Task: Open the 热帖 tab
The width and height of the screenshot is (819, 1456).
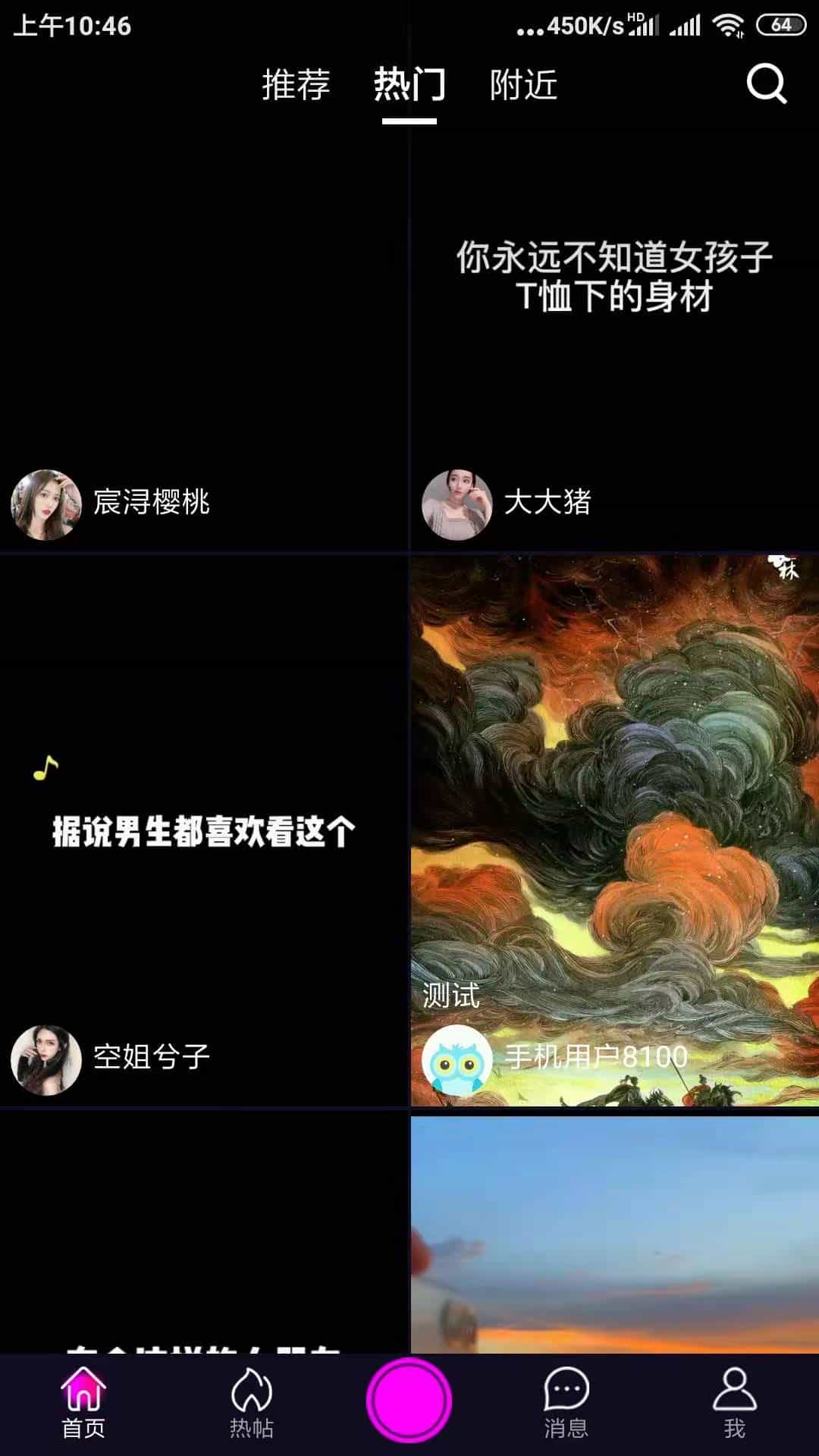Action: 251,1403
